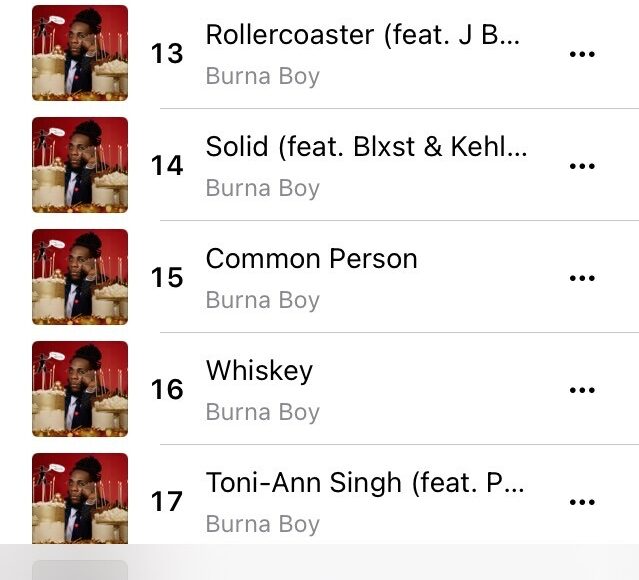Open more options for Toni-Ann Singh
This screenshot has height=580, width=639.
pyautogui.click(x=581, y=502)
